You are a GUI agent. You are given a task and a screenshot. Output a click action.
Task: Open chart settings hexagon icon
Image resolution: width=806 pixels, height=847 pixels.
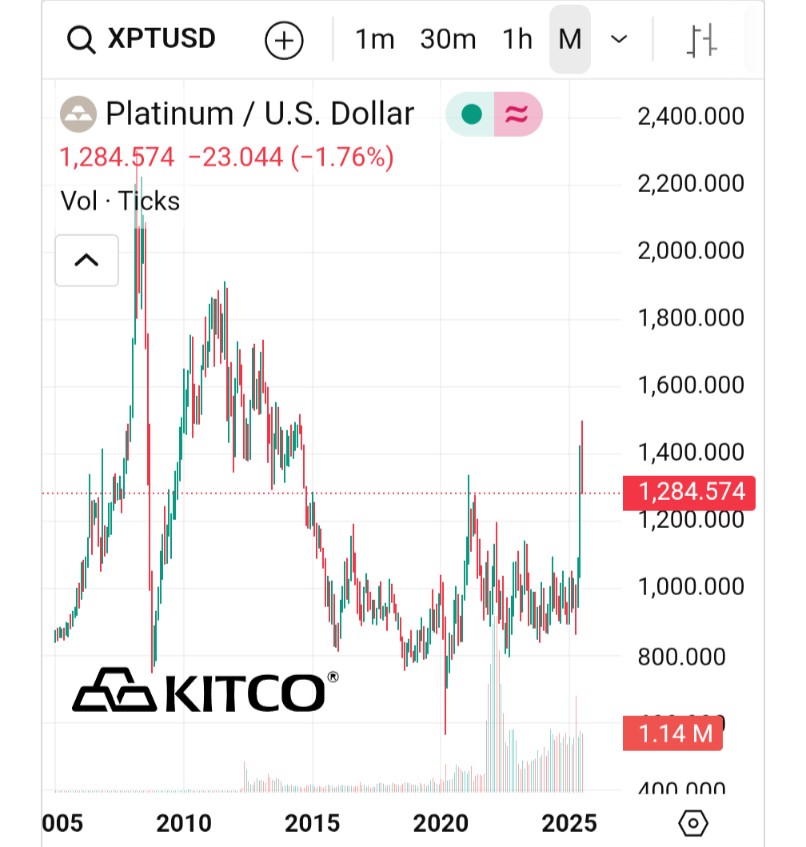click(693, 823)
